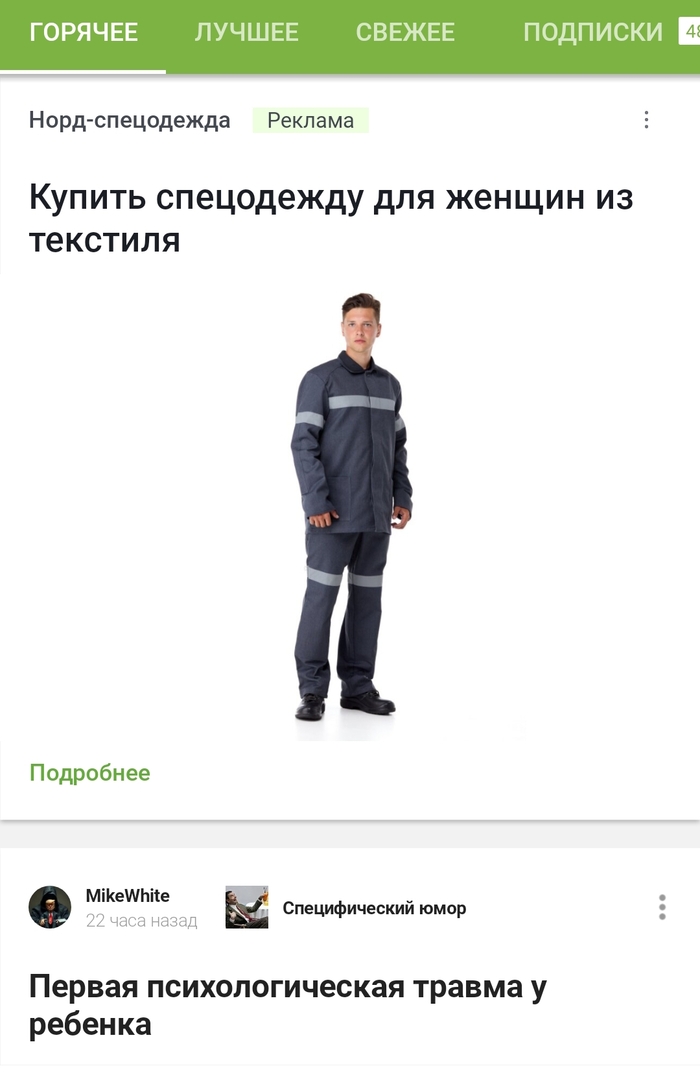This screenshot has height=1077, width=700.
Task: Go to the Подписки tab
Action: point(593,32)
